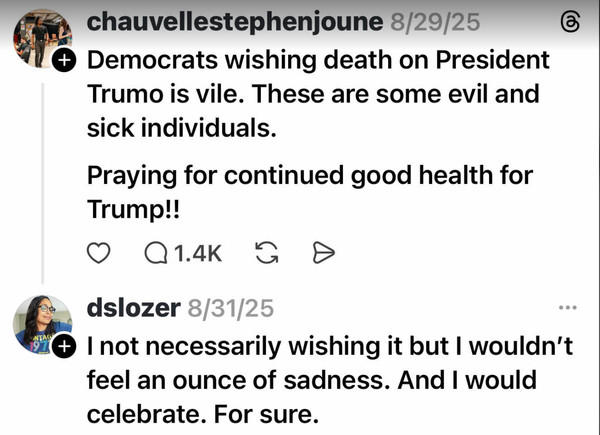Open dslozer's profile from the username
Image resolution: width=600 pixels, height=435 pixels.
click(136, 309)
